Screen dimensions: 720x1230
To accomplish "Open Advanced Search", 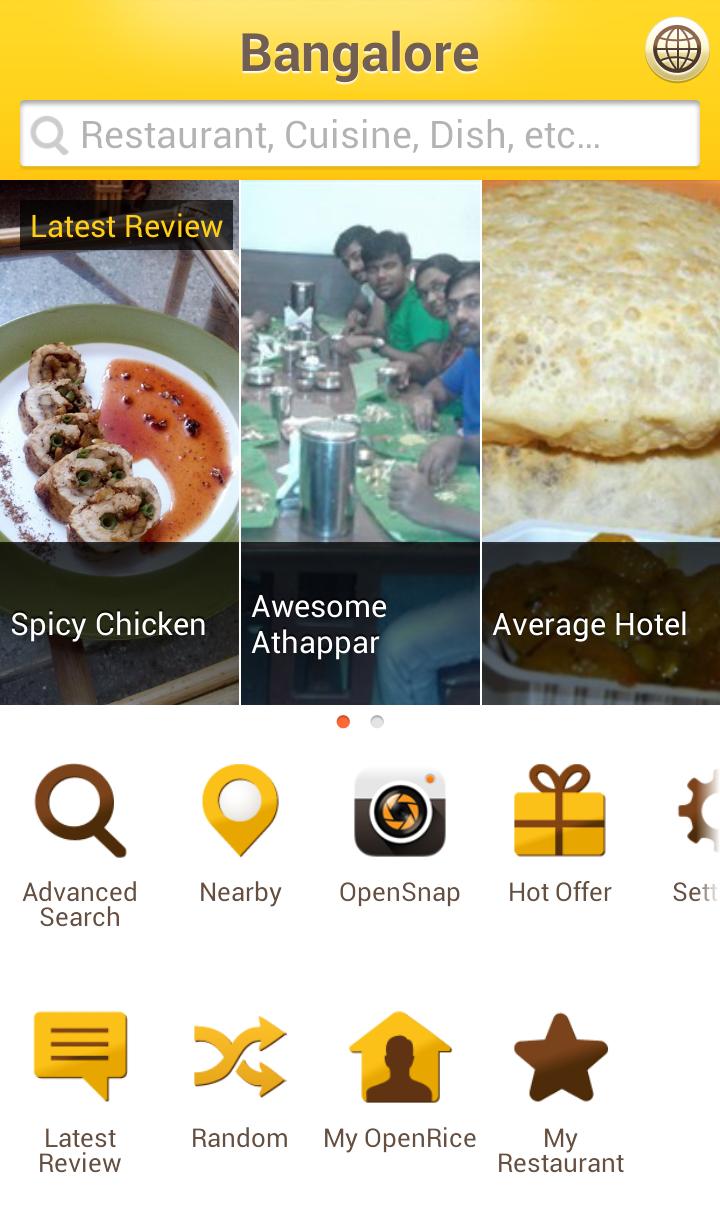I will [x=80, y=812].
